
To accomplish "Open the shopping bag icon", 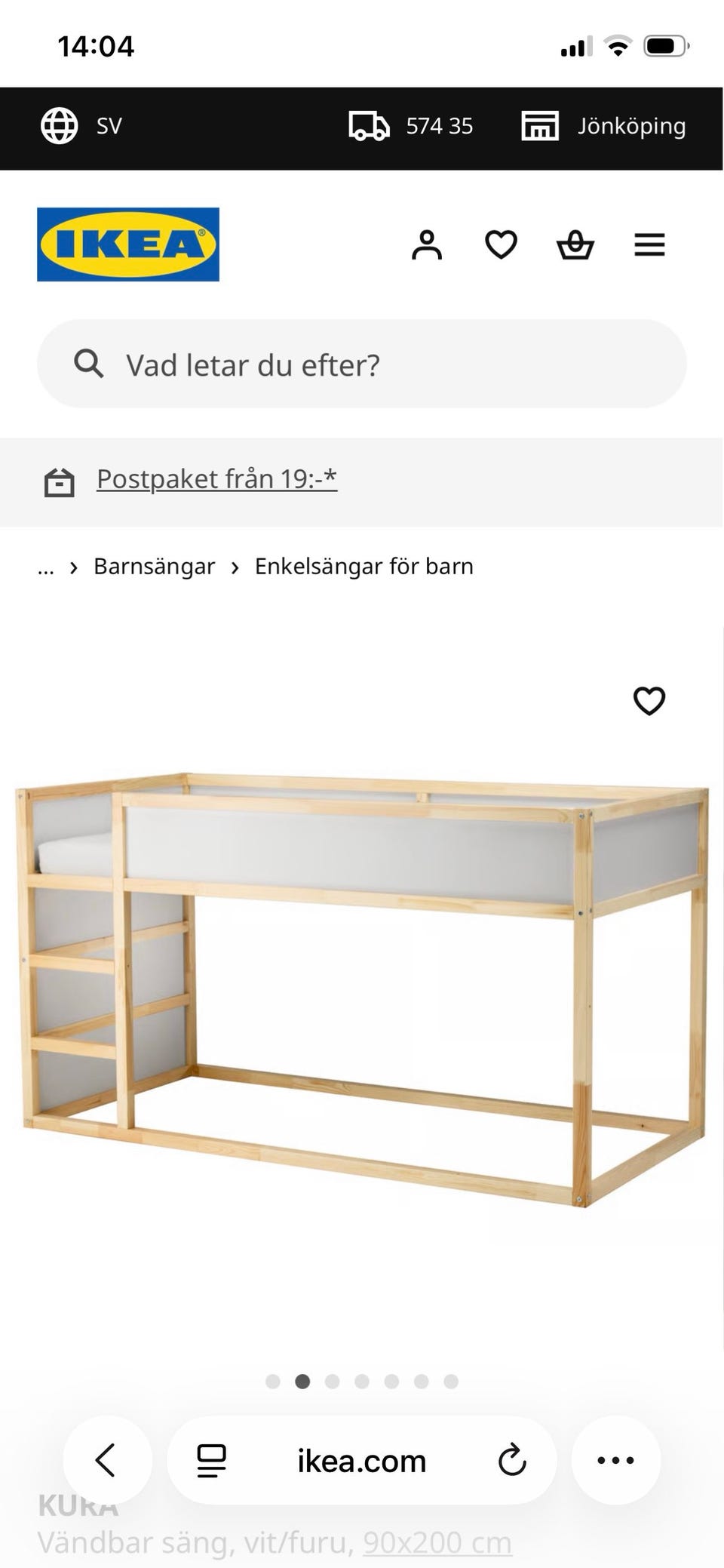I will pos(575,244).
